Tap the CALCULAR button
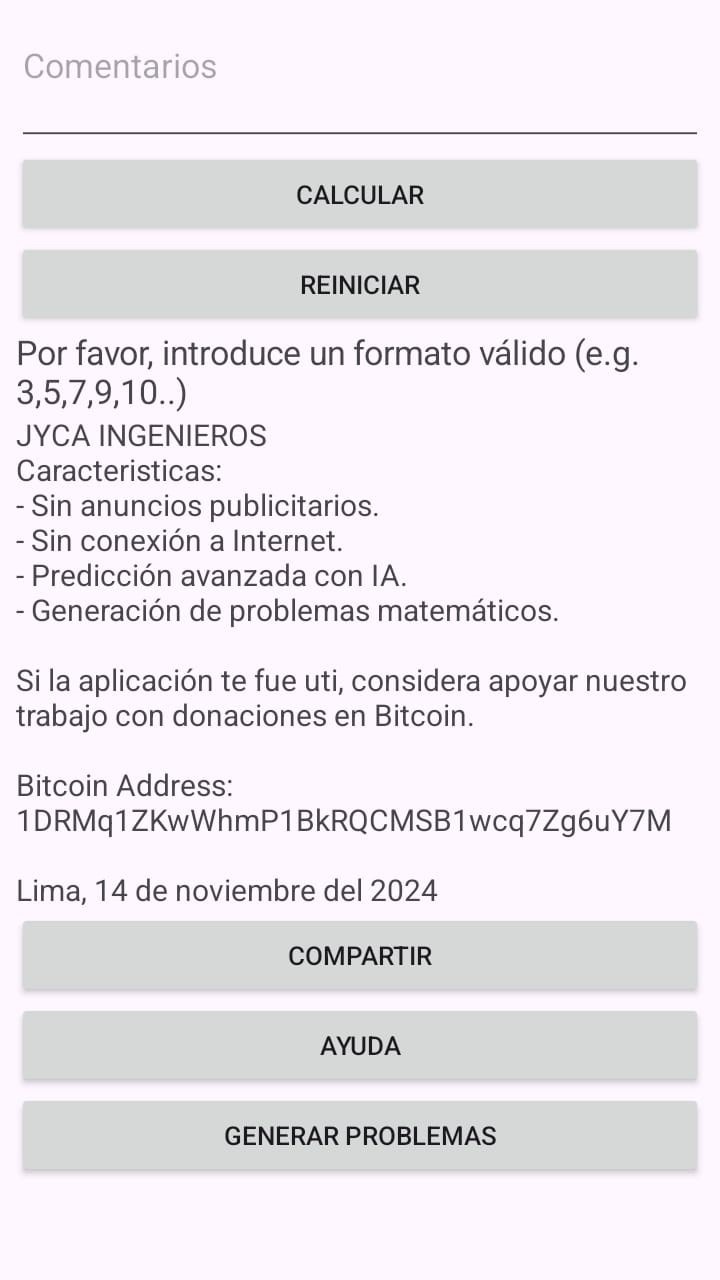The height and width of the screenshot is (1280, 720). point(360,194)
